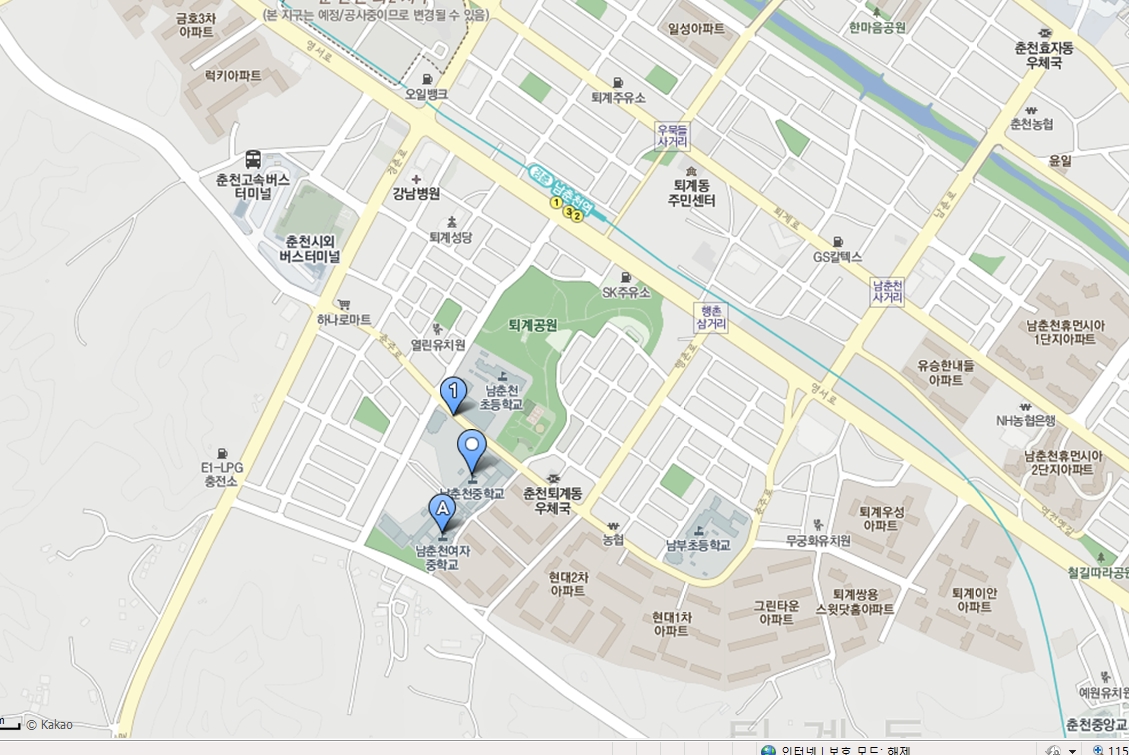Select map marker number 1
The height and width of the screenshot is (755, 1129).
click(x=455, y=391)
